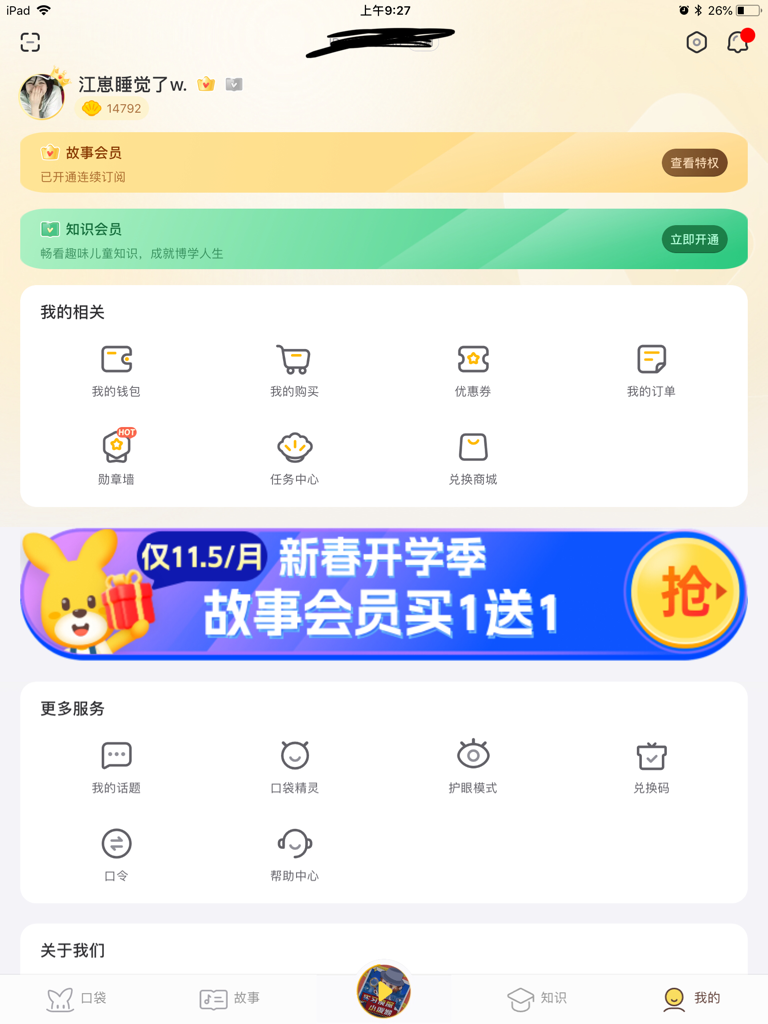The image size is (768, 1024).
Task: Open 帮助中心
Action: point(294,854)
